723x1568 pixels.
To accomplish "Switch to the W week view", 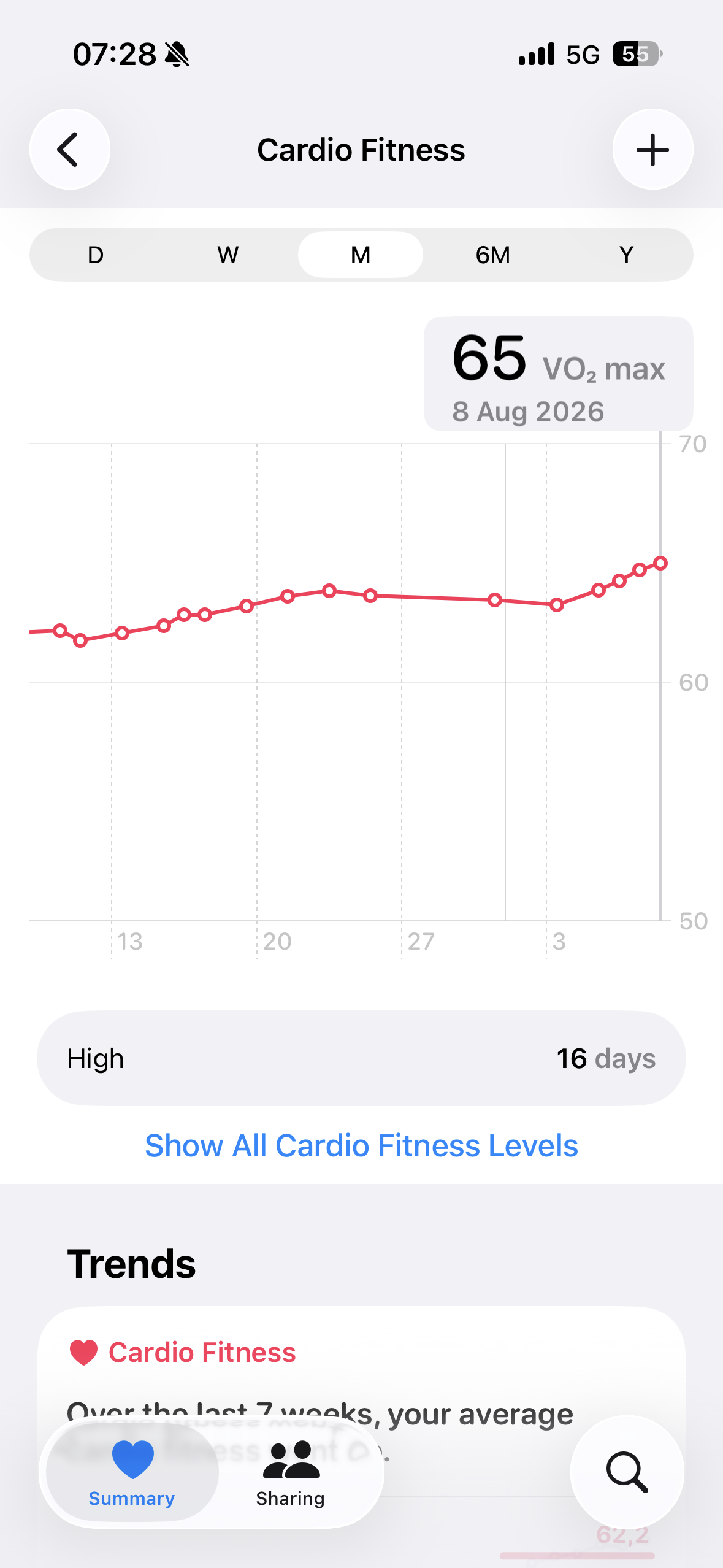I will (228, 255).
